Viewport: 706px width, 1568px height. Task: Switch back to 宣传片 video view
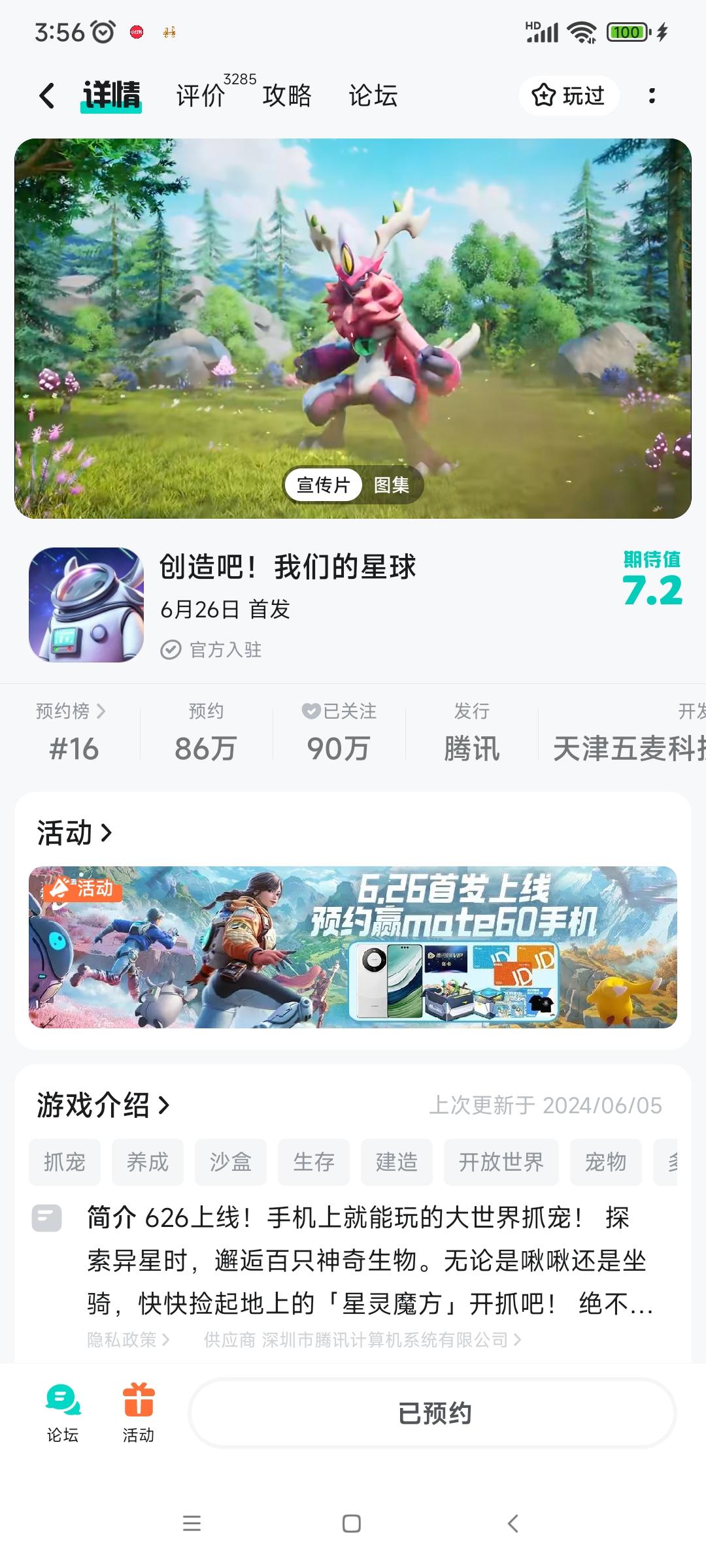tap(325, 485)
